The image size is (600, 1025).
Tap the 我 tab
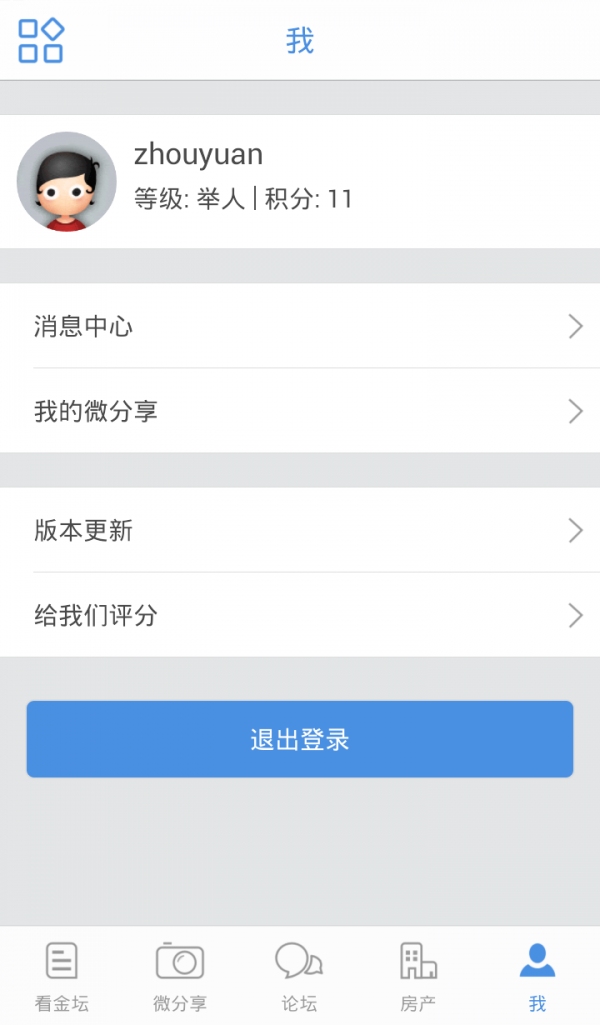click(x=537, y=975)
